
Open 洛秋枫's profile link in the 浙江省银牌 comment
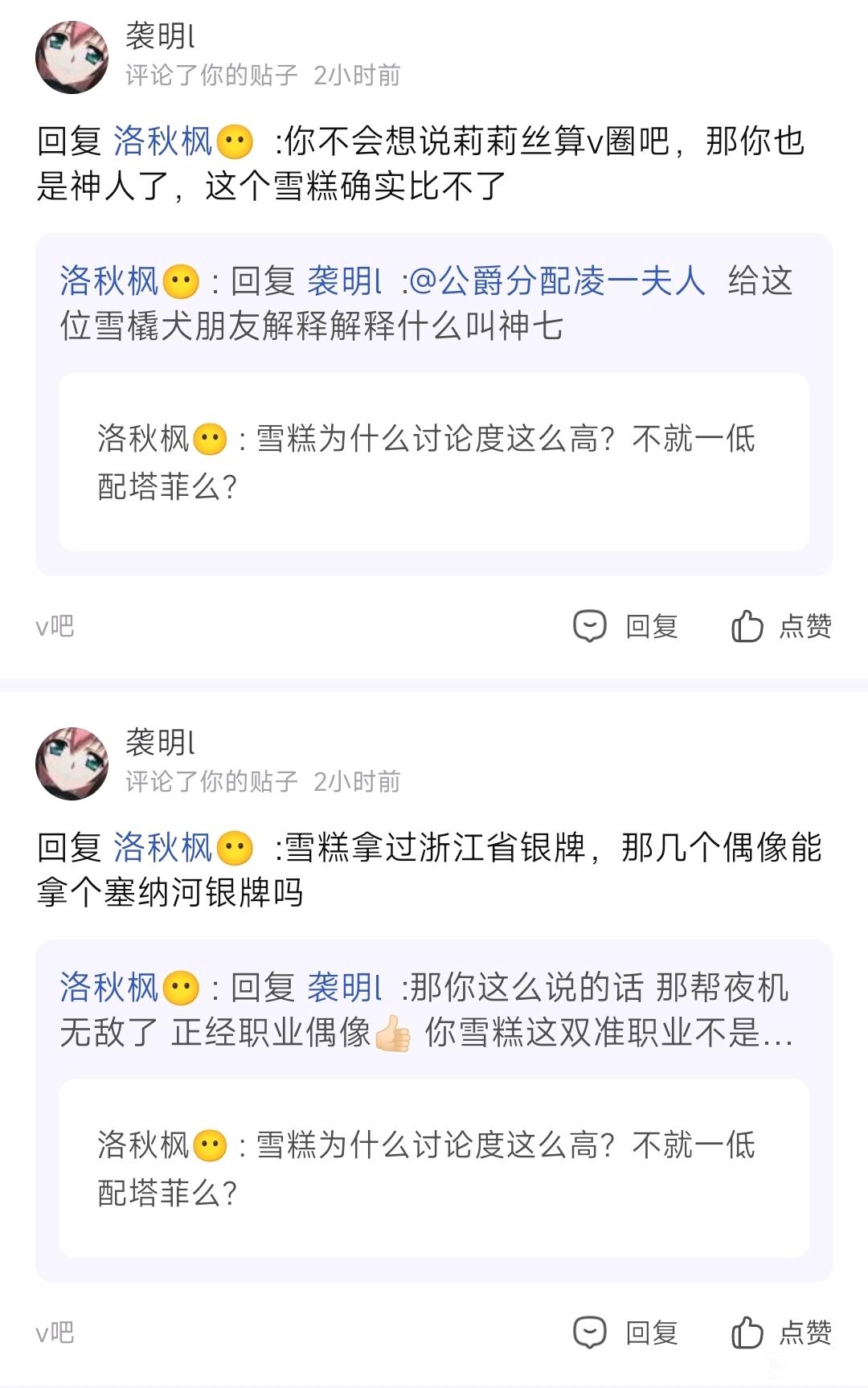coord(162,848)
